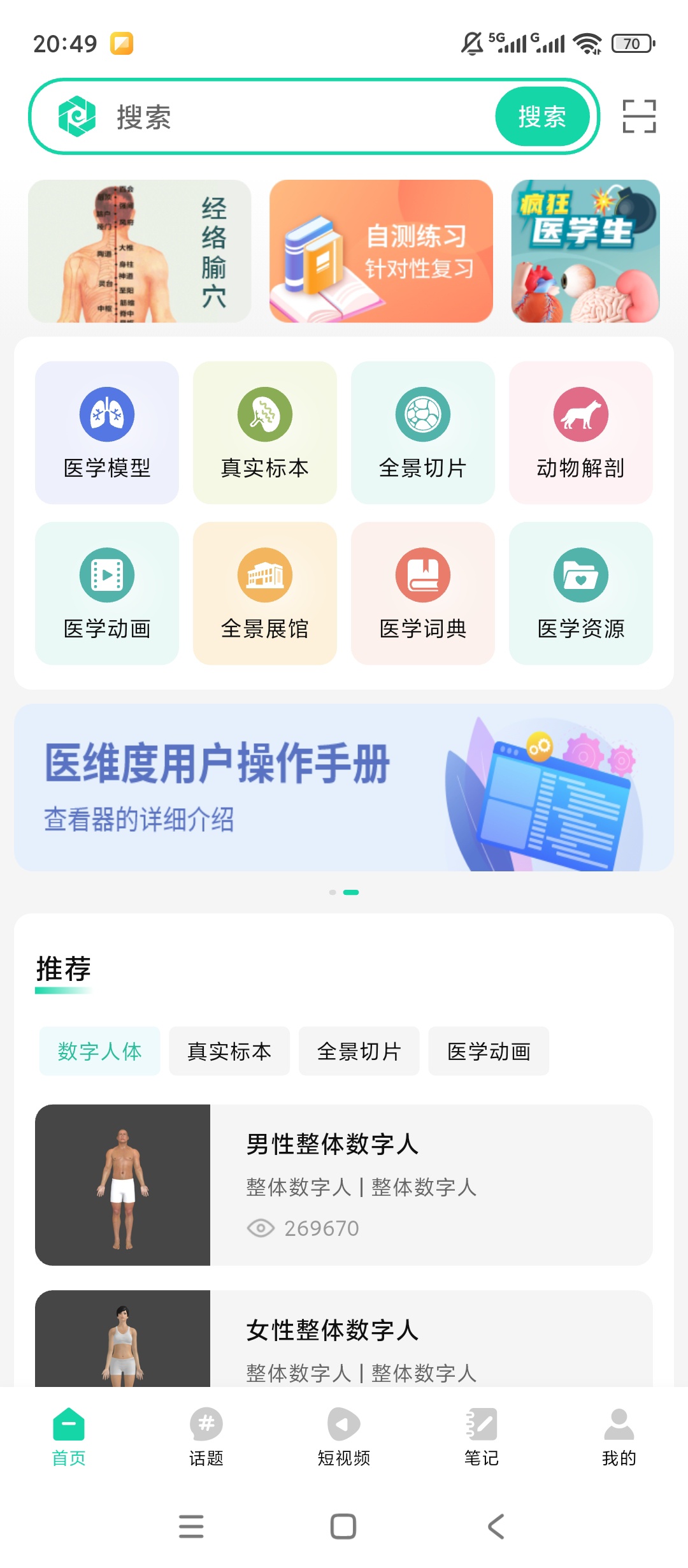Switch carousel using the first page dot

[332, 892]
